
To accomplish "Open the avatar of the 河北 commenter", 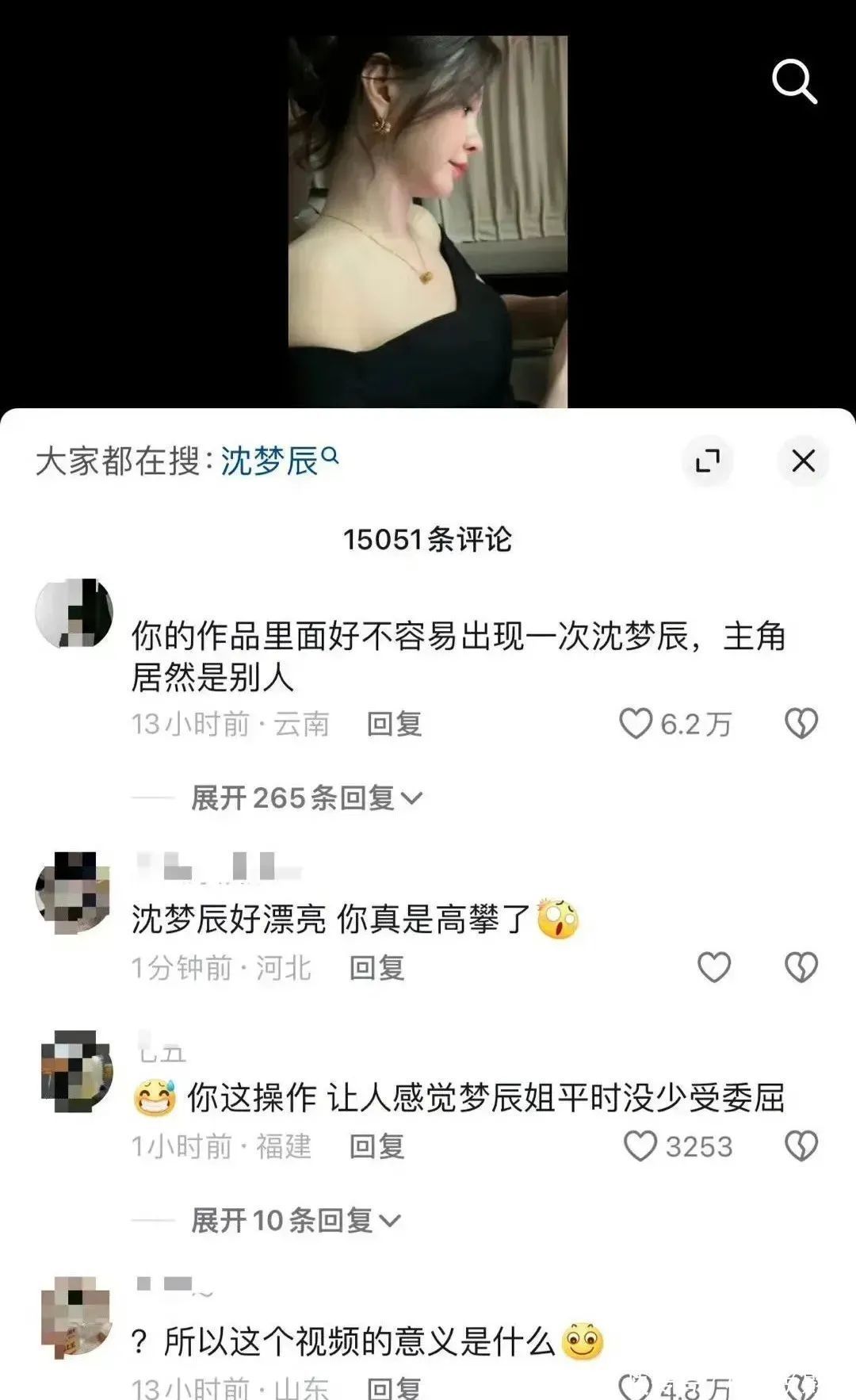I will coord(74,891).
